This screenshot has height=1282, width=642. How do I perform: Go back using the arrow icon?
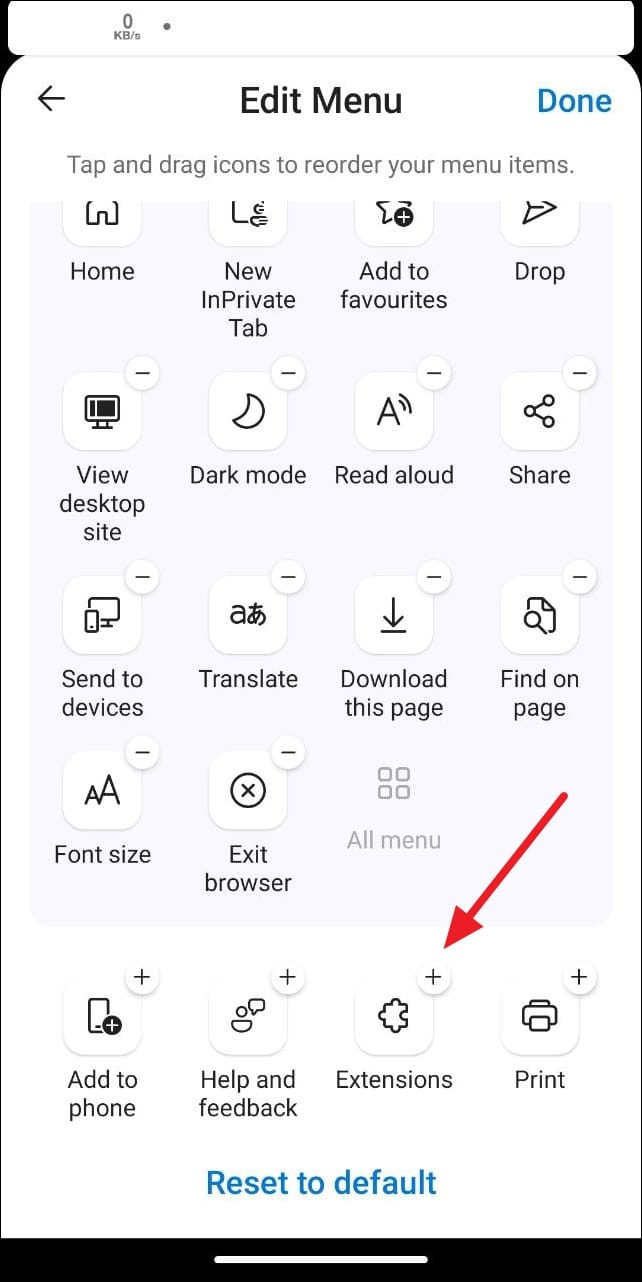[51, 99]
